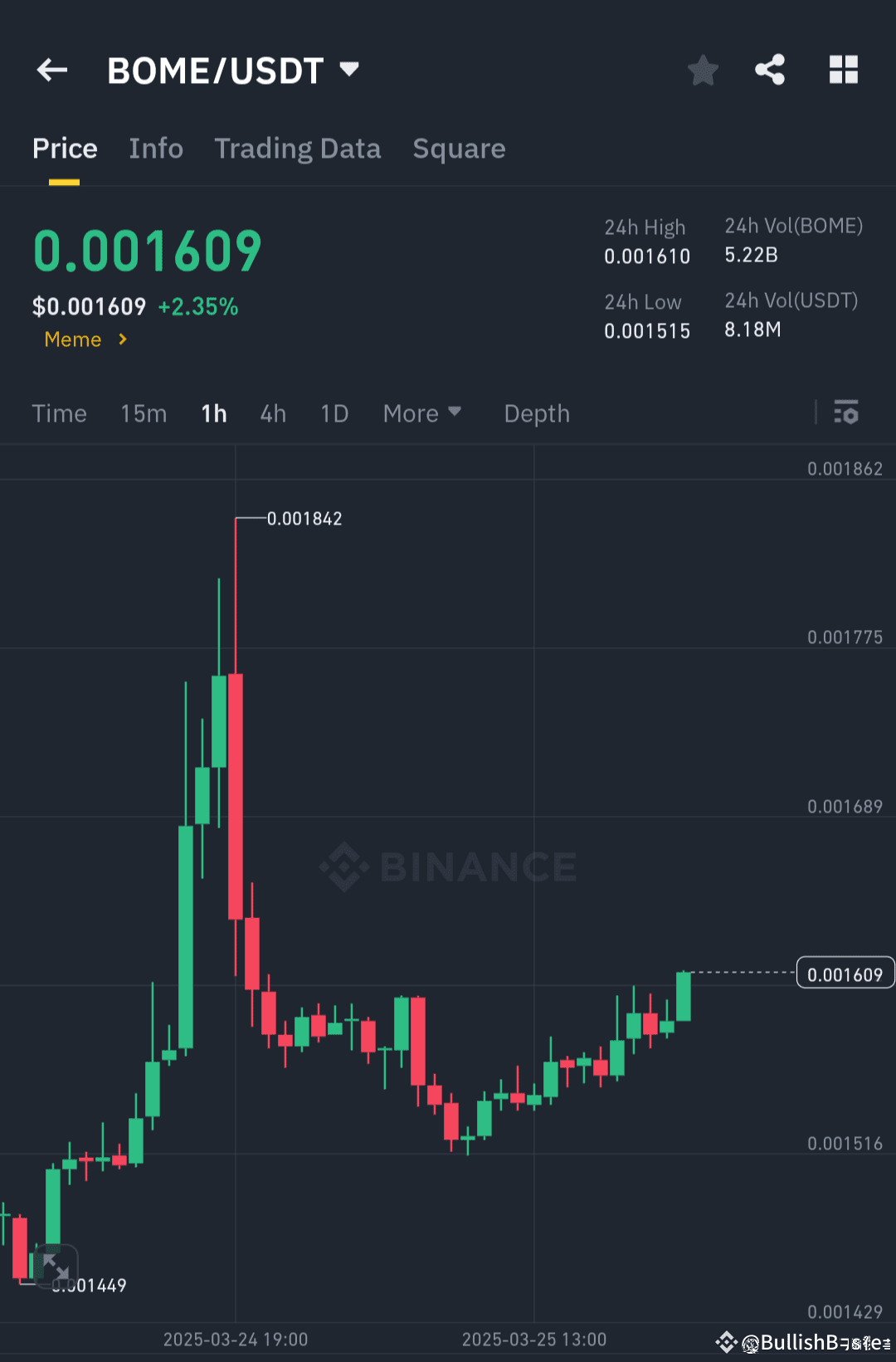Tap the BullishB watermark icon
This screenshot has height=1362, width=896.
728,1340
